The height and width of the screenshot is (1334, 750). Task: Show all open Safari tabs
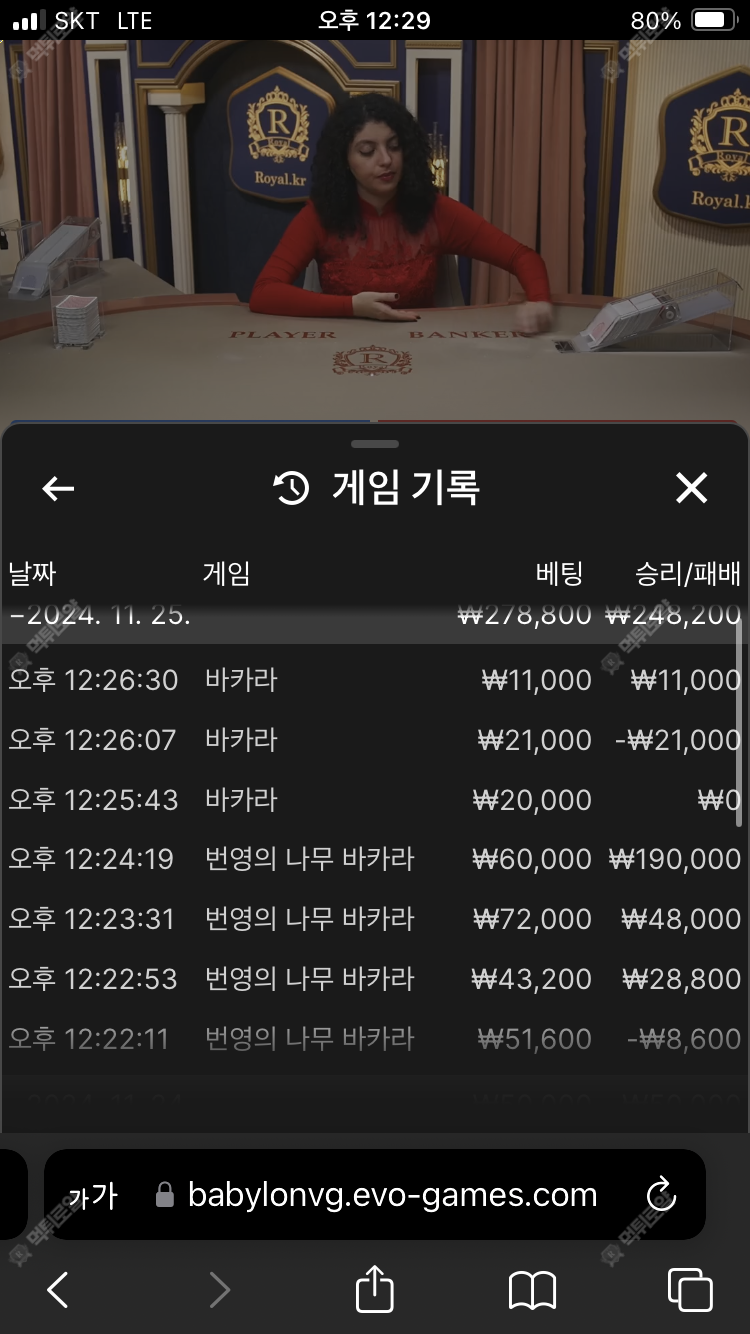(x=690, y=1290)
